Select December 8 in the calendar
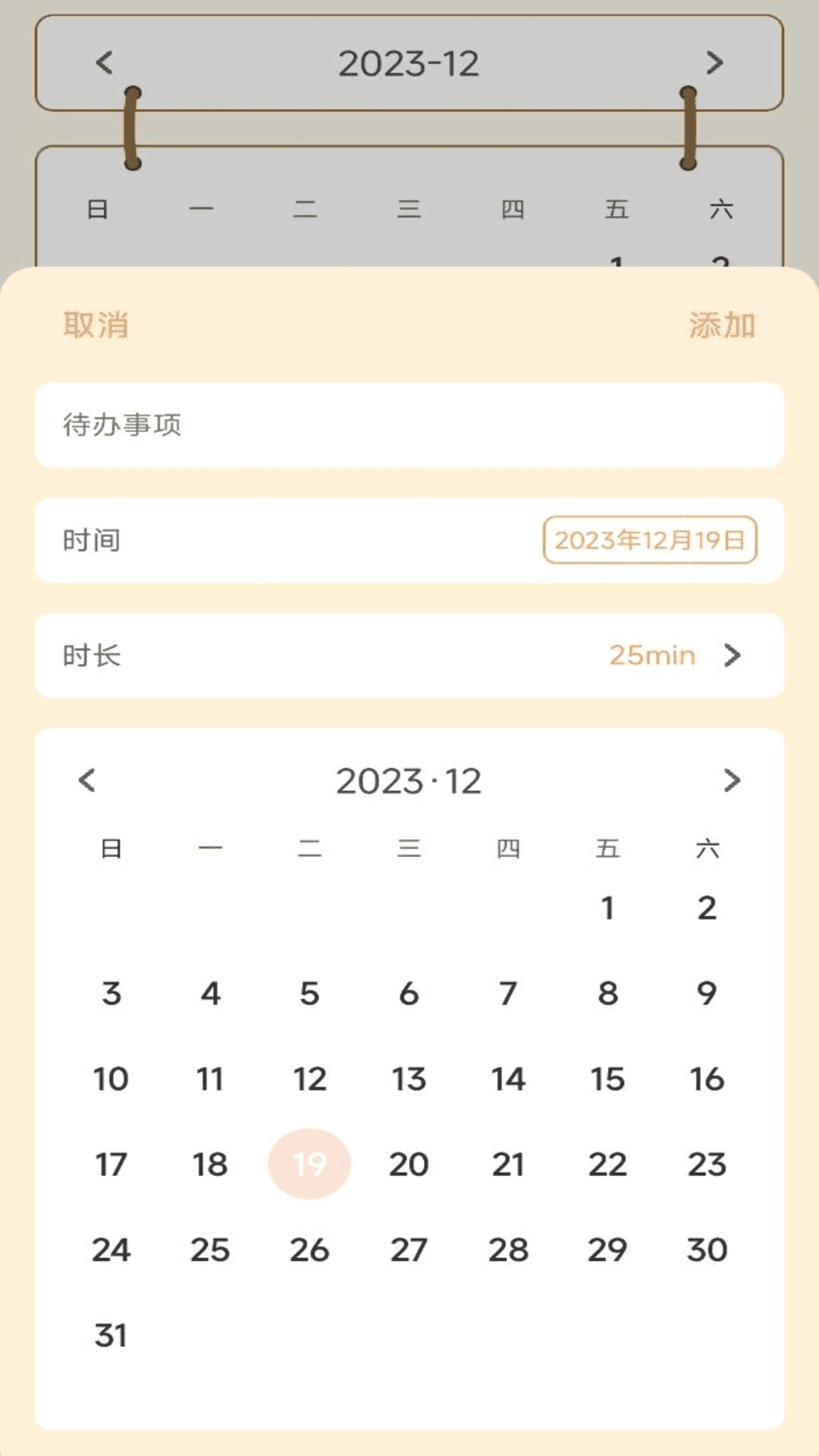 click(607, 993)
